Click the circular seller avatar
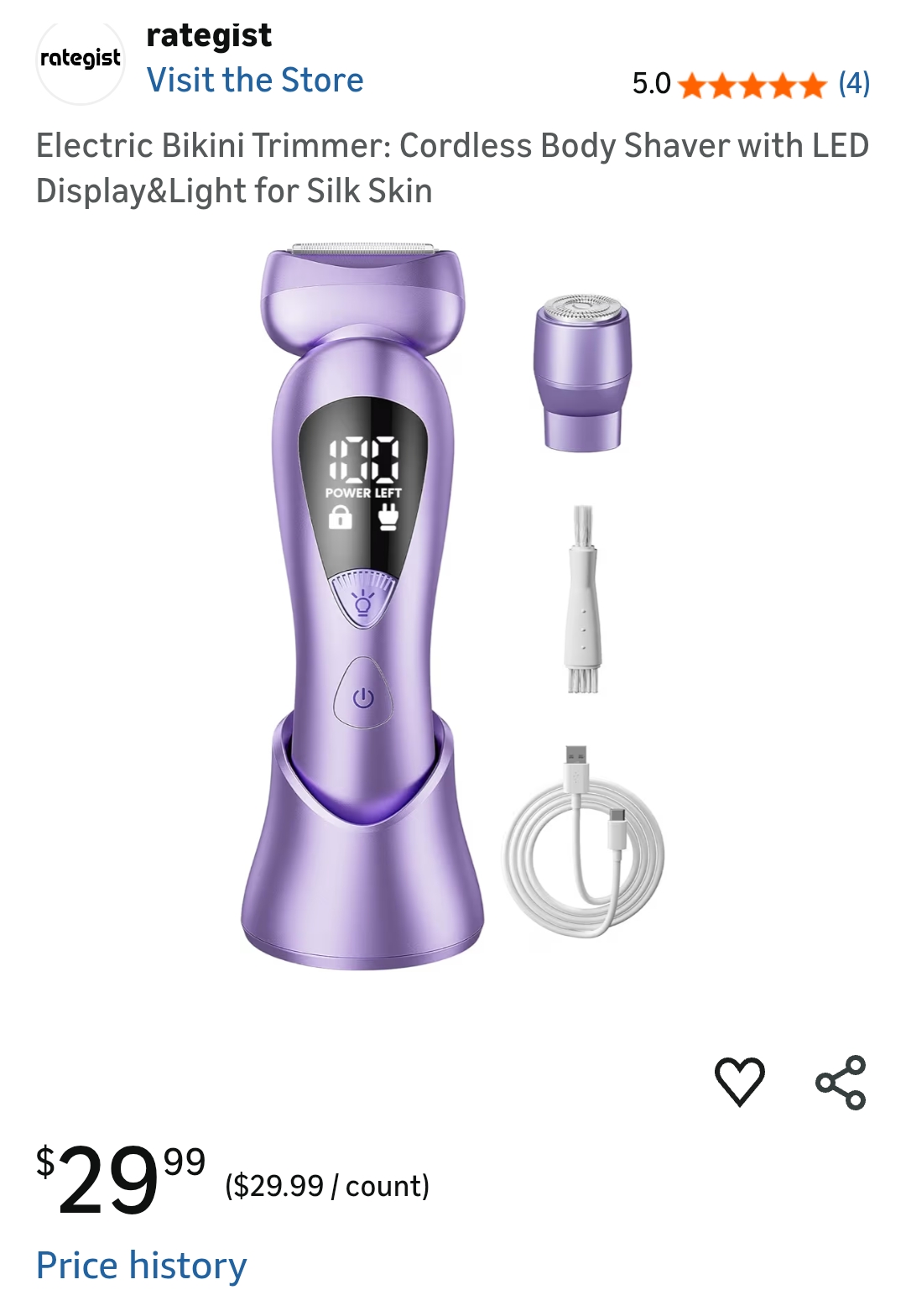 (80, 57)
